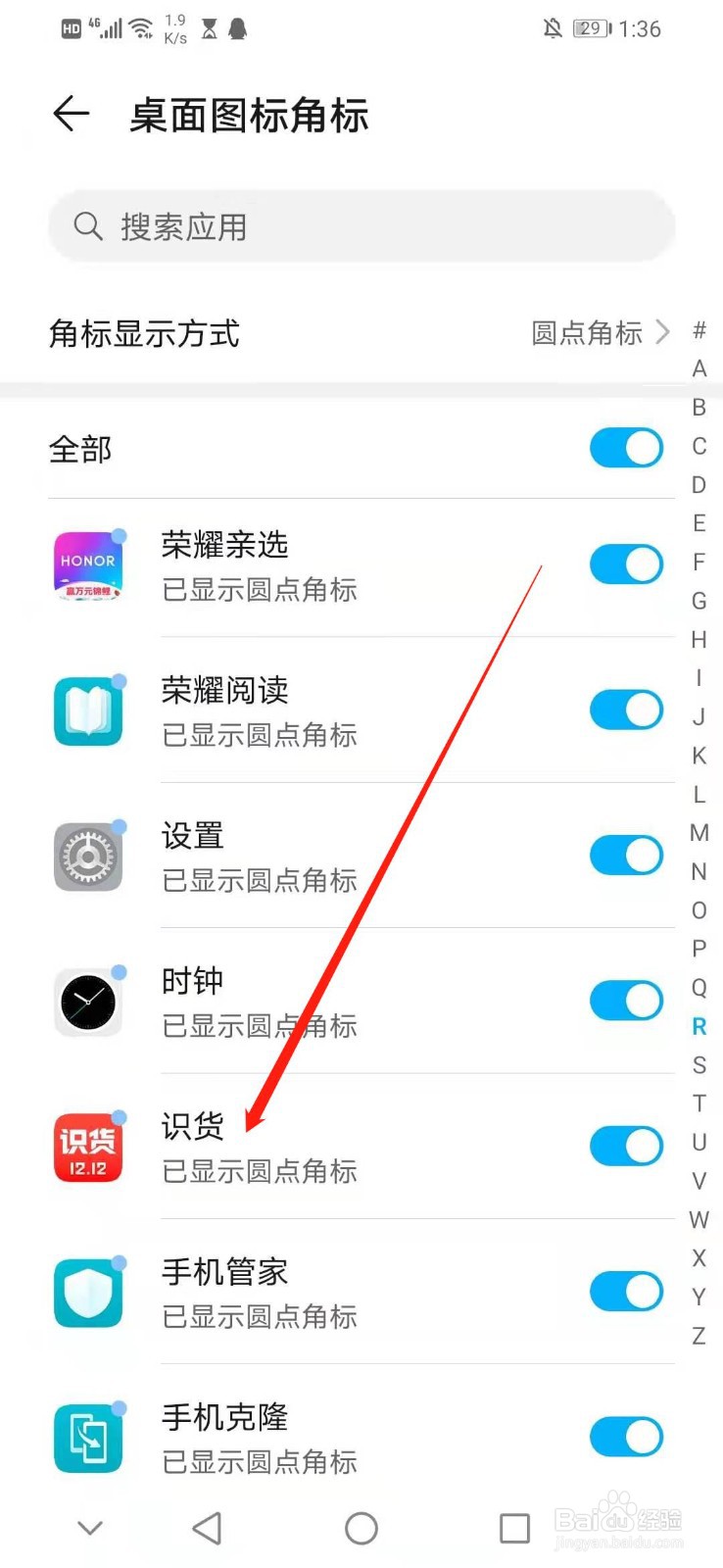Disable the 全部 master badge toggle

(626, 448)
